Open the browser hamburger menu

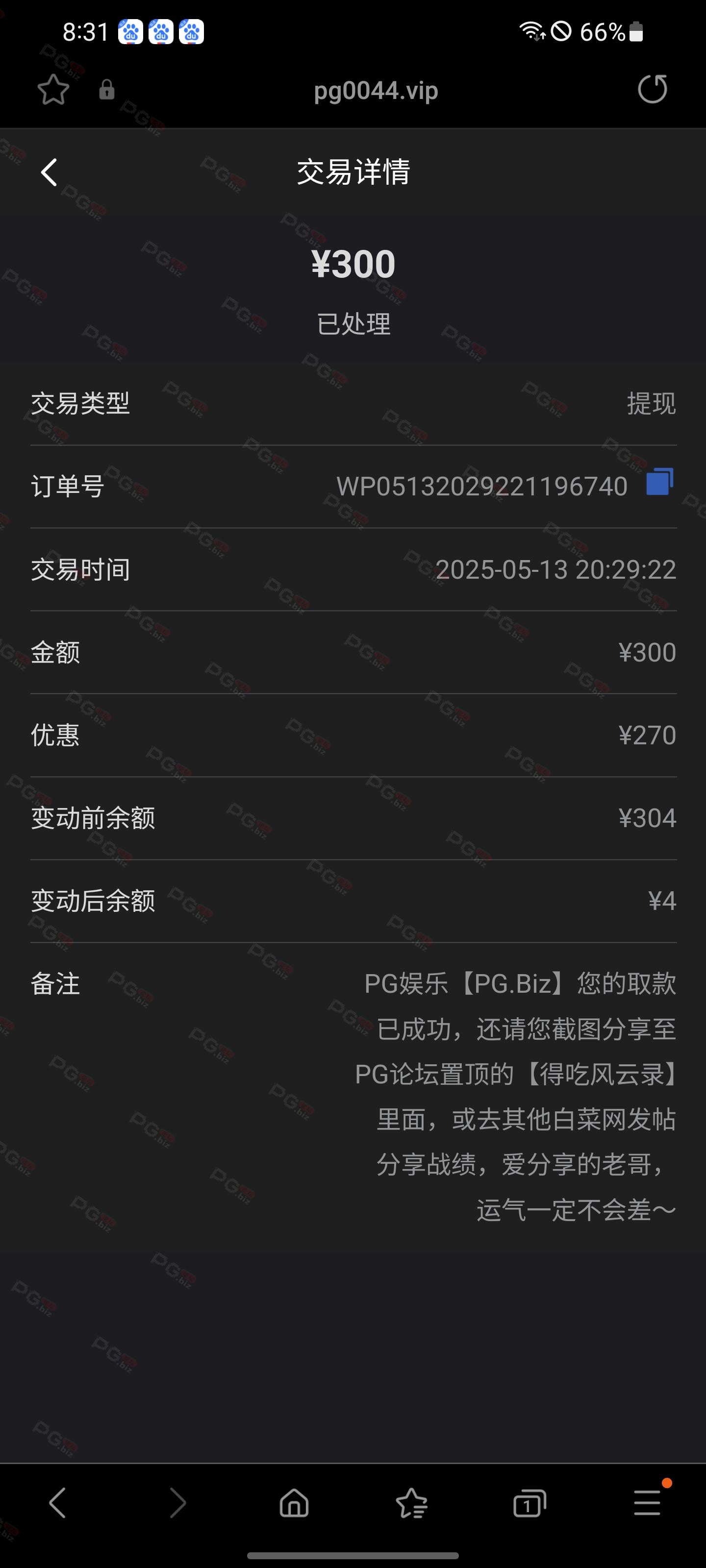click(x=648, y=1502)
